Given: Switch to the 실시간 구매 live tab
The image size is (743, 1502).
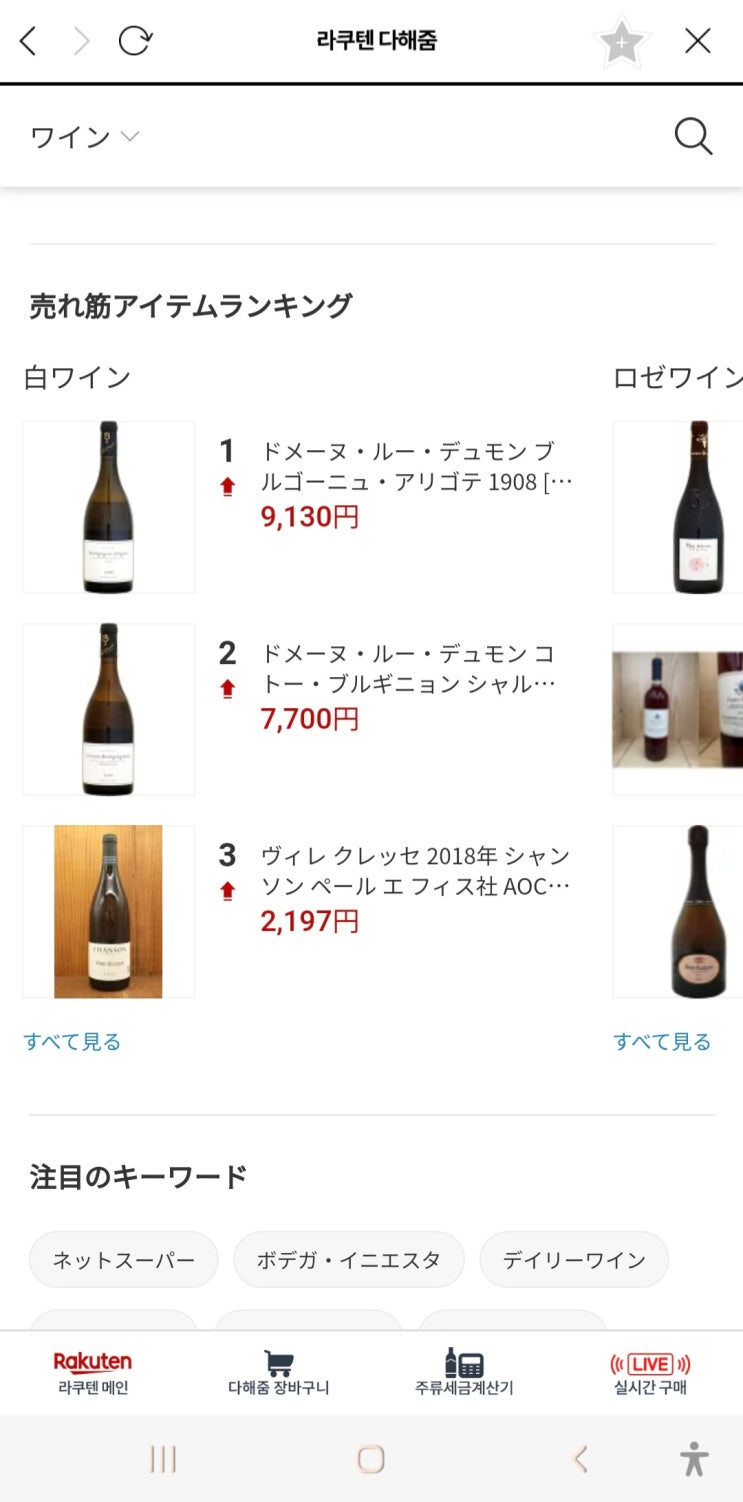Looking at the screenshot, I should click(x=650, y=1373).
